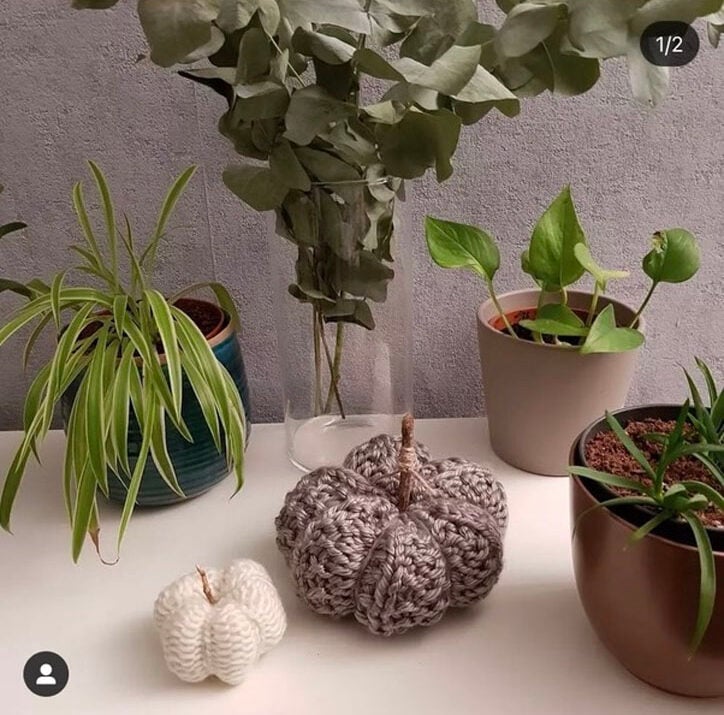Show accounts tagged in this photo
The image size is (724, 715).
pos(46,673)
